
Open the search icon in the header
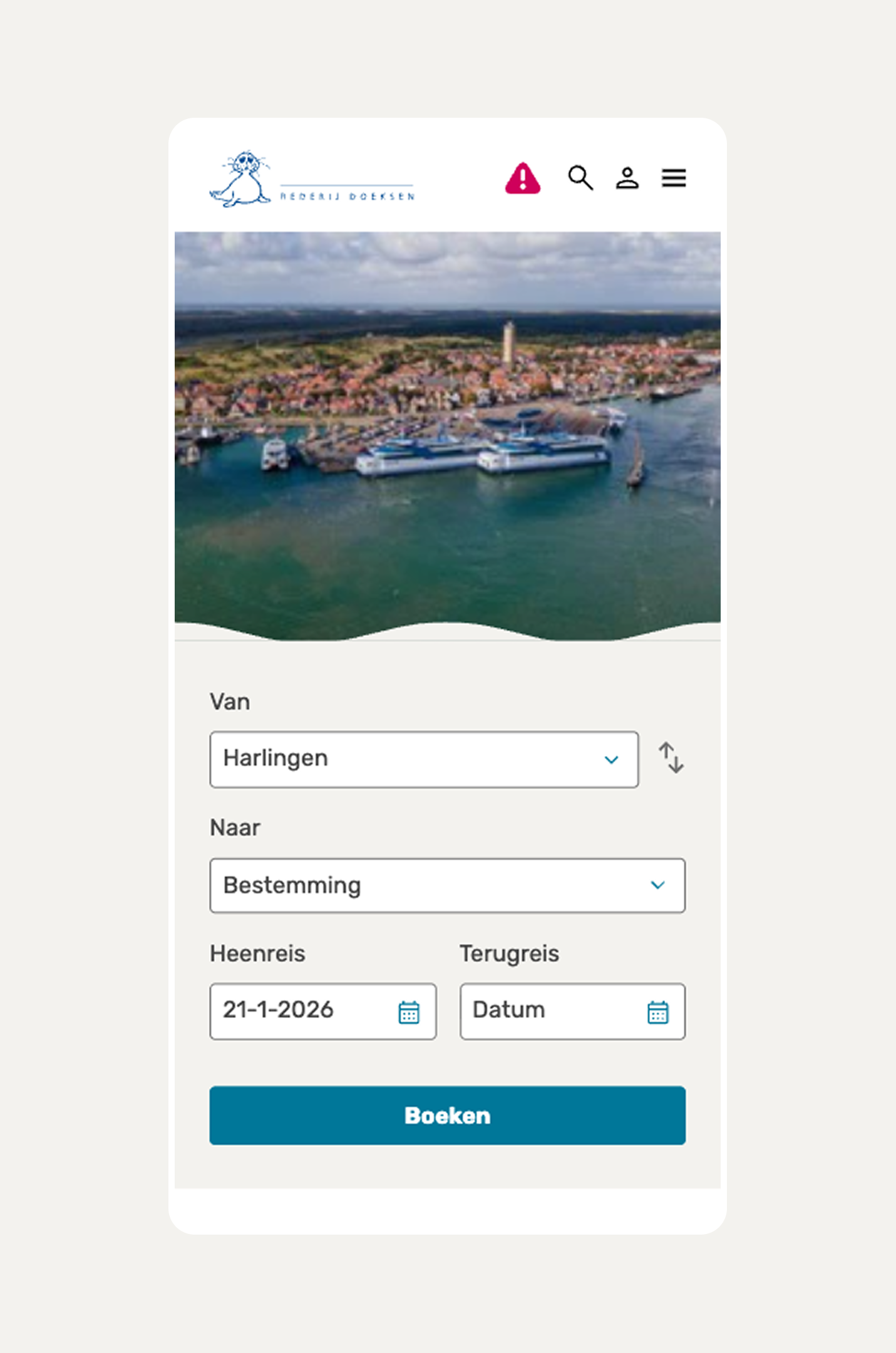(x=581, y=179)
